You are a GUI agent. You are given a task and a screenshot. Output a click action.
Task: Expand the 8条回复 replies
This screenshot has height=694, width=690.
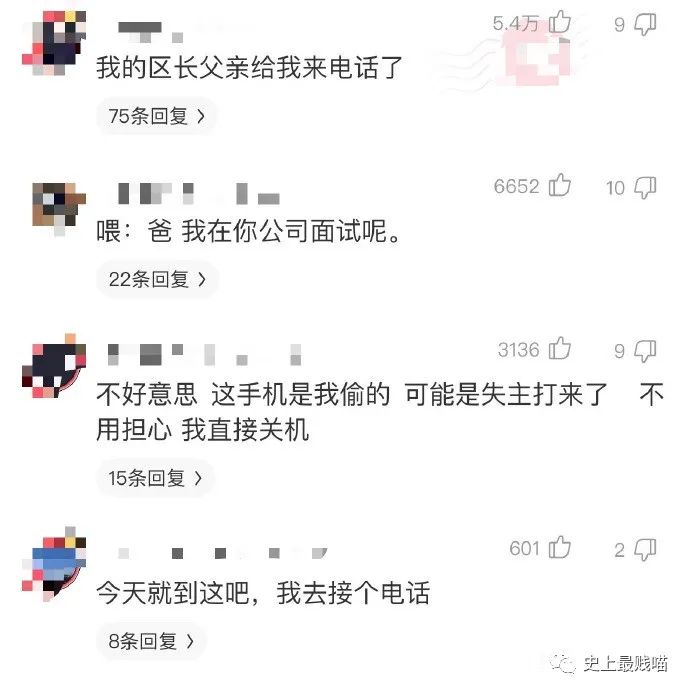150,640
